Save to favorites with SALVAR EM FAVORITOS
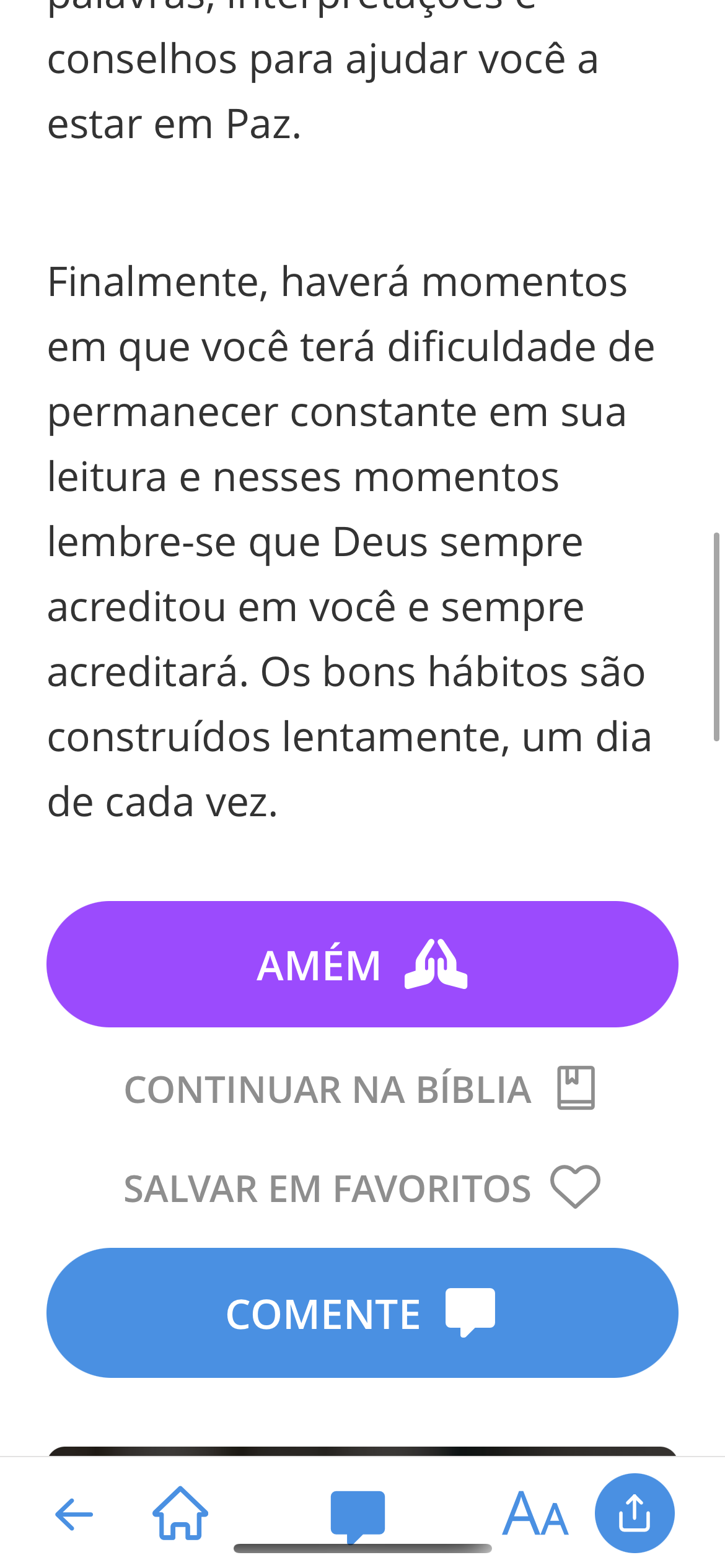This screenshot has height=1568, width=725. point(362,1188)
